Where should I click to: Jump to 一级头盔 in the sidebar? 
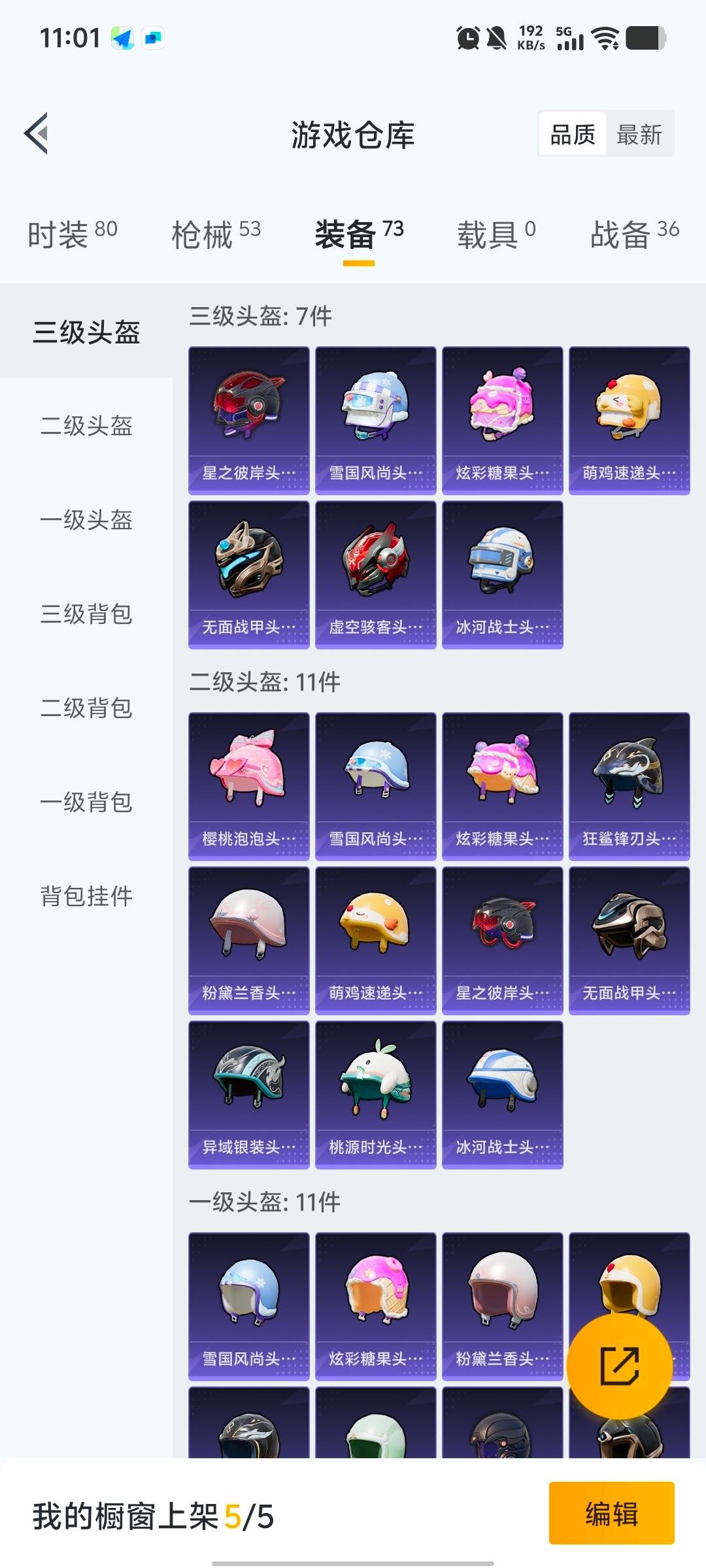(86, 520)
